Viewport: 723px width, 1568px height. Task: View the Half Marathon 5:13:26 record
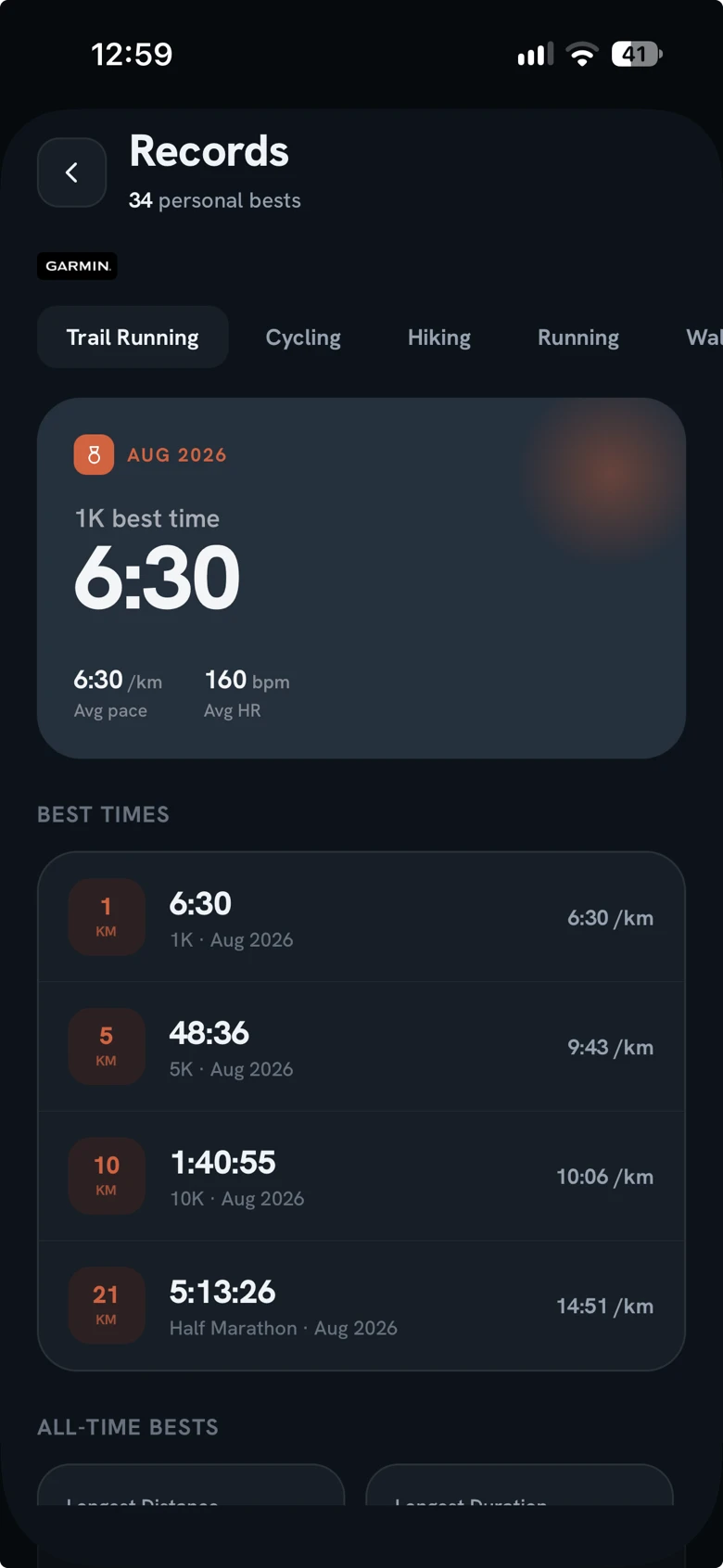pyautogui.click(x=361, y=1306)
